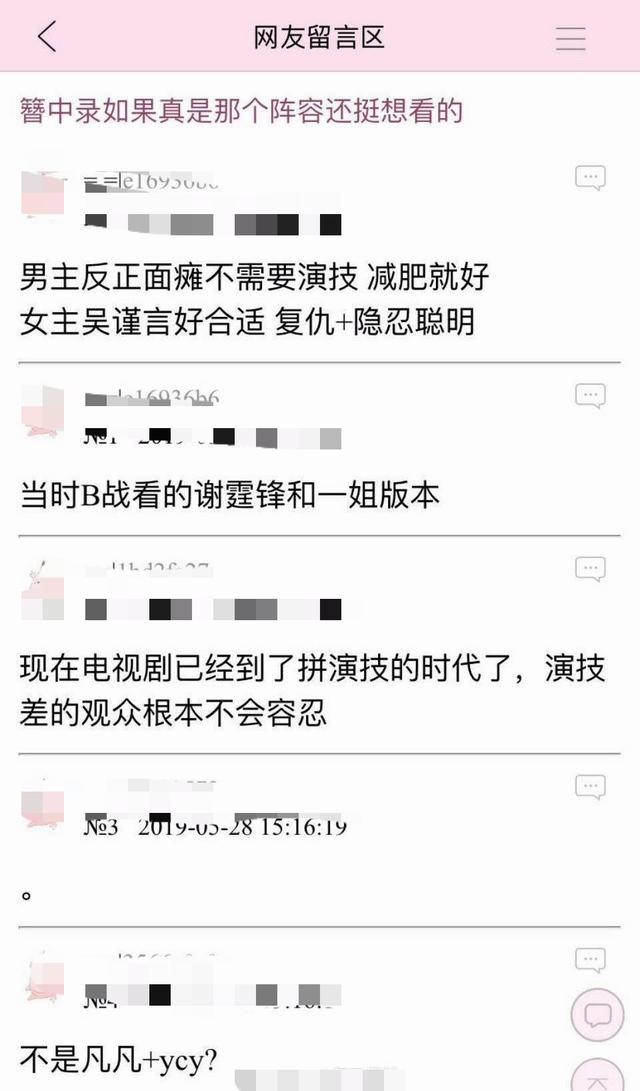This screenshot has height=1091, width=640.
Task: Reply to the 谢霆锋和一姐版本 comment
Action: (x=590, y=396)
